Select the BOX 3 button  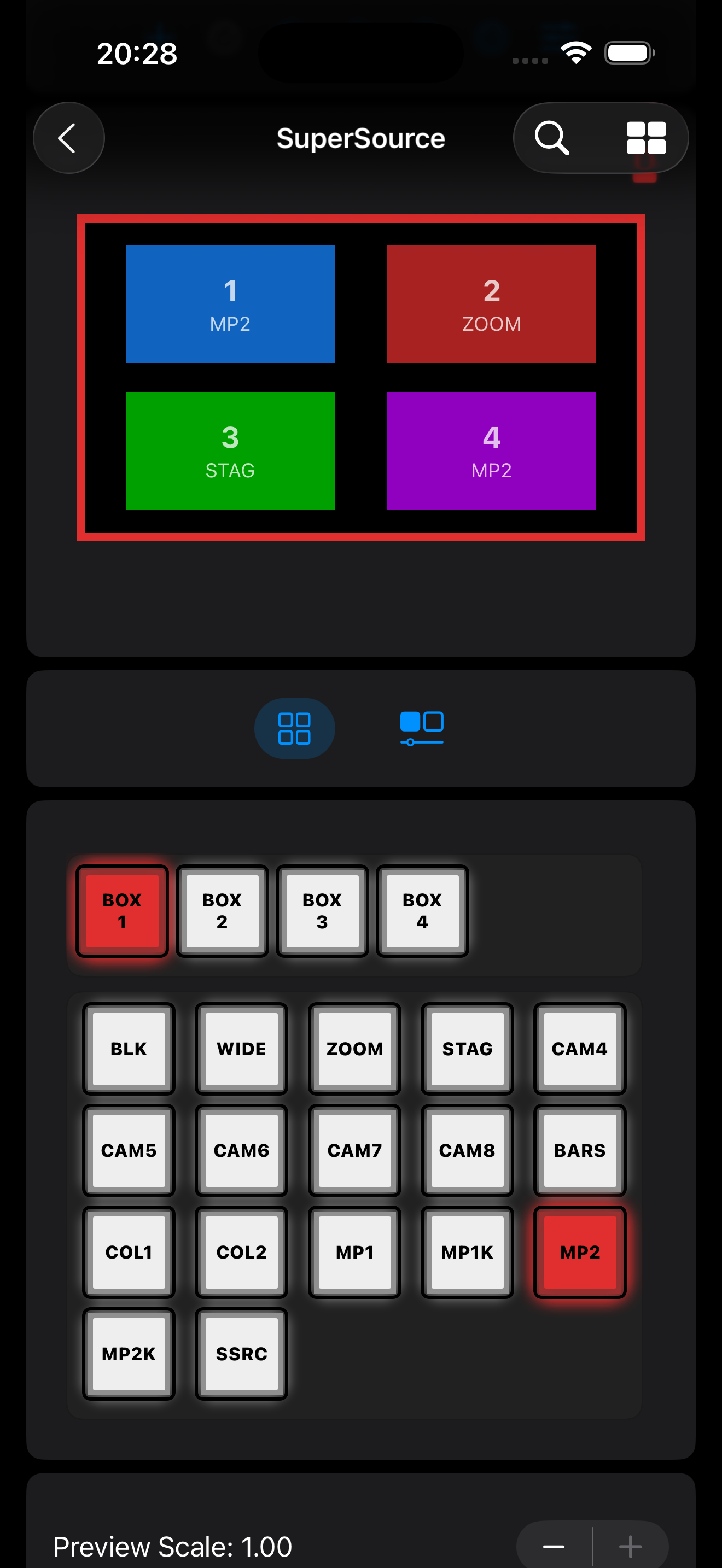pyautogui.click(x=322, y=911)
